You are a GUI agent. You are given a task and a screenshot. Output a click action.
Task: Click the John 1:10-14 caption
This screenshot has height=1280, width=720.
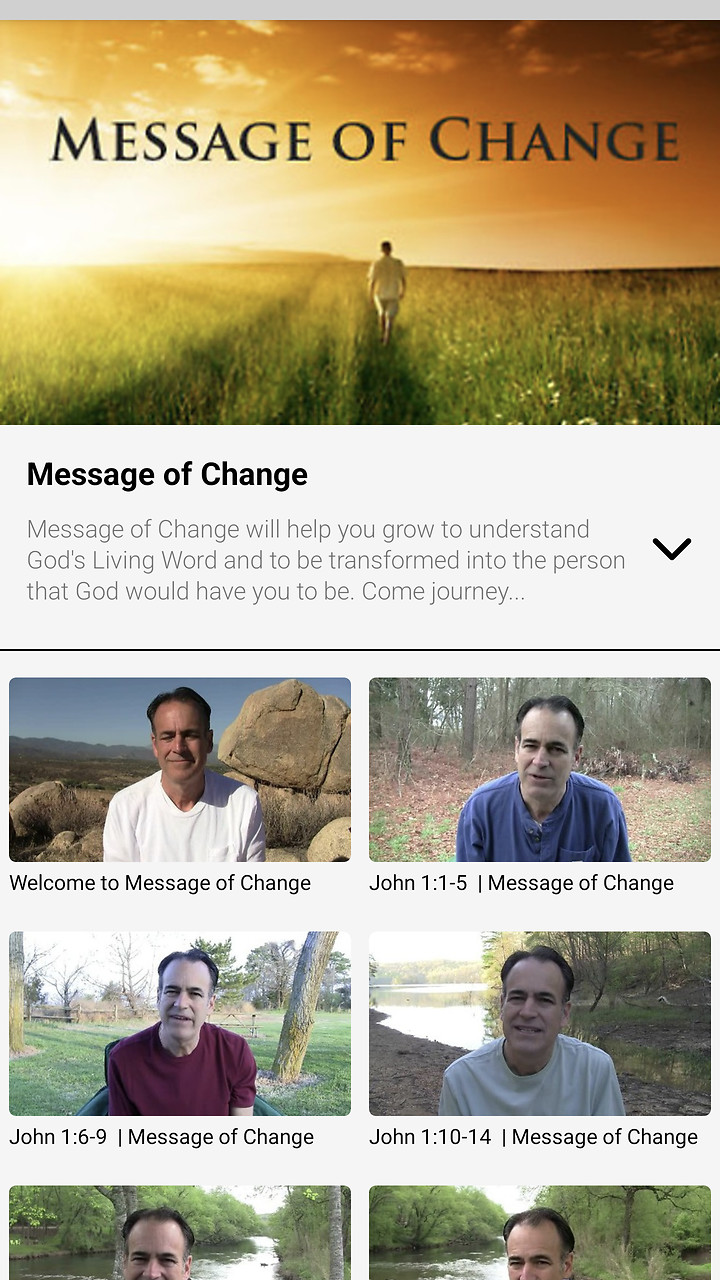pos(534,1137)
